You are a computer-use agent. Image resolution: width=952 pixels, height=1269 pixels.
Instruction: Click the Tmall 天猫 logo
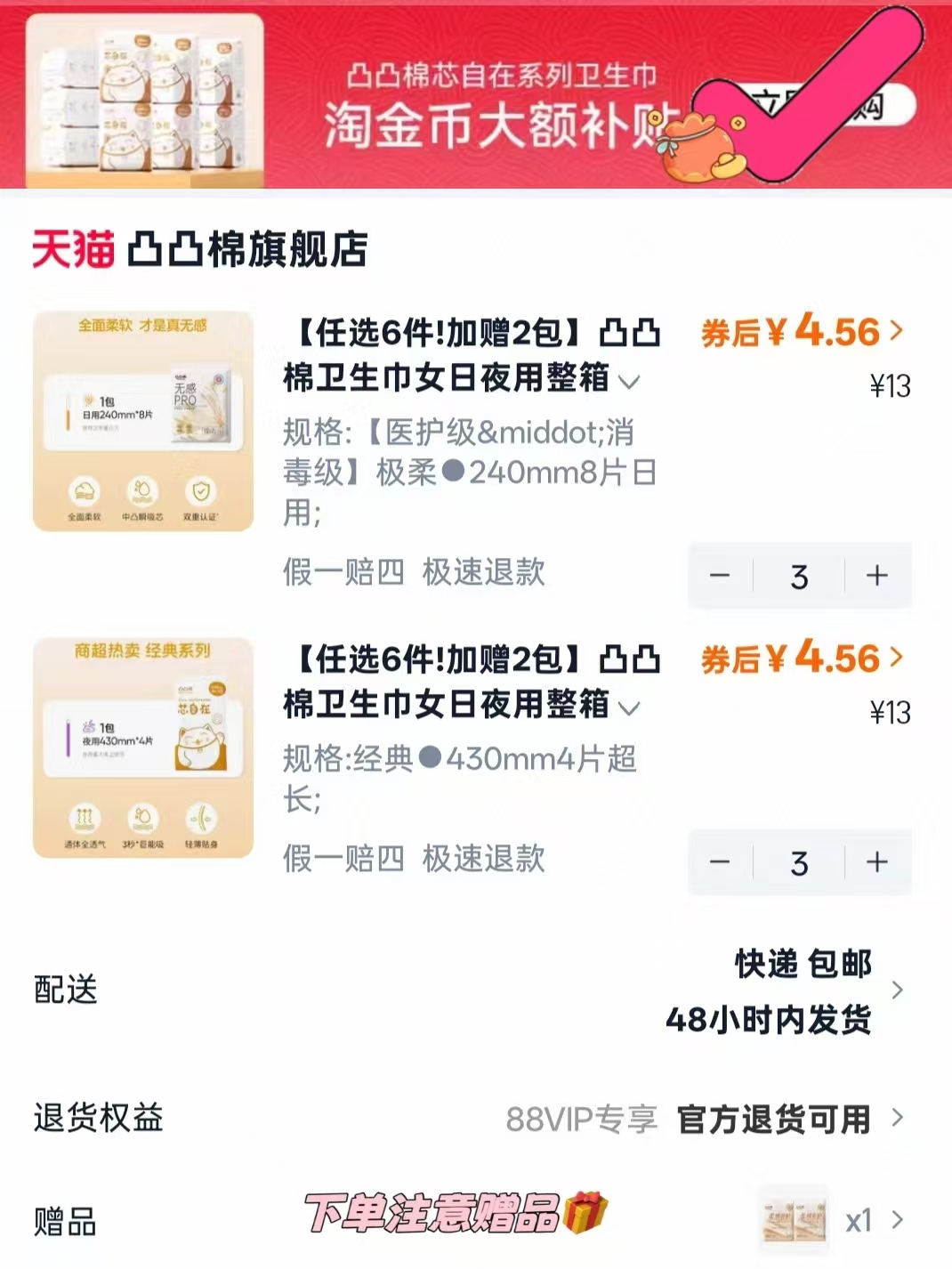click(x=71, y=251)
